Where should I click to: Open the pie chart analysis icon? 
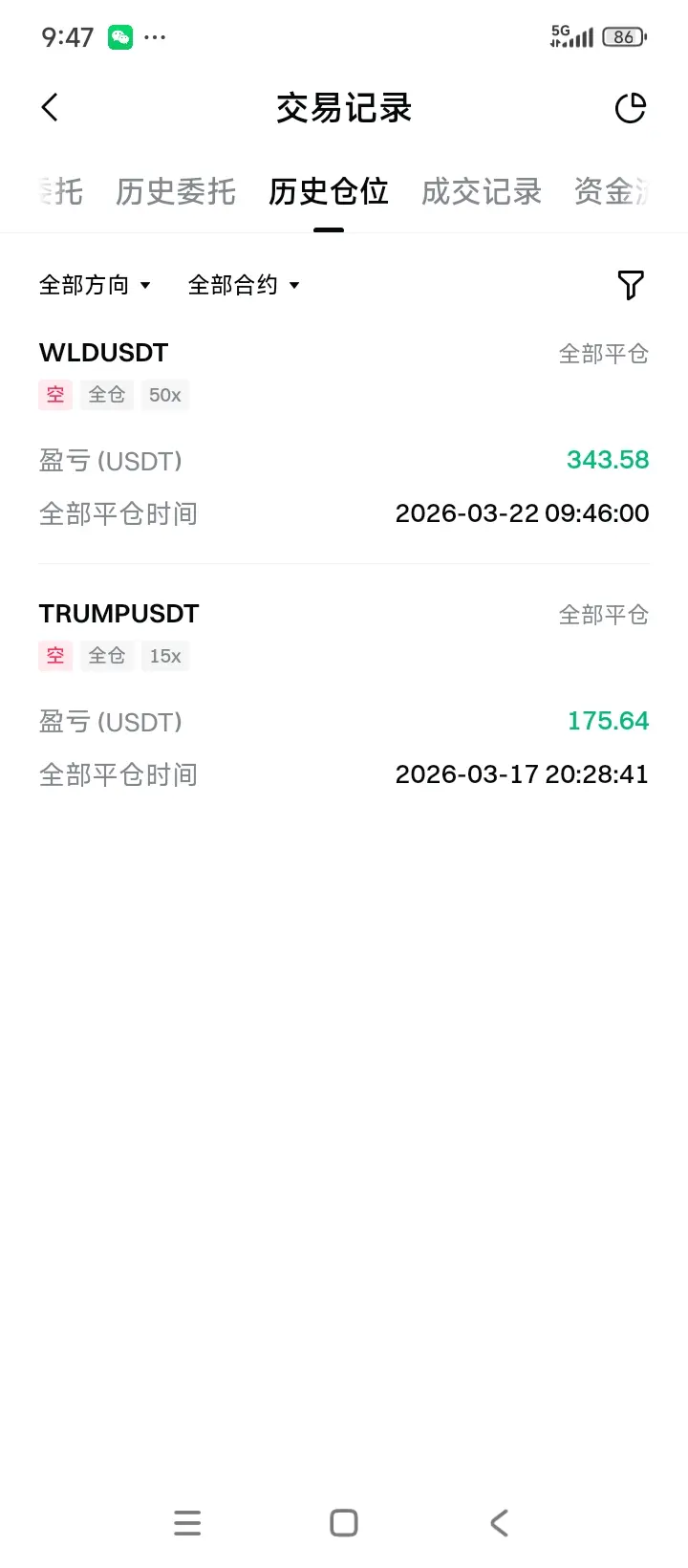[630, 108]
